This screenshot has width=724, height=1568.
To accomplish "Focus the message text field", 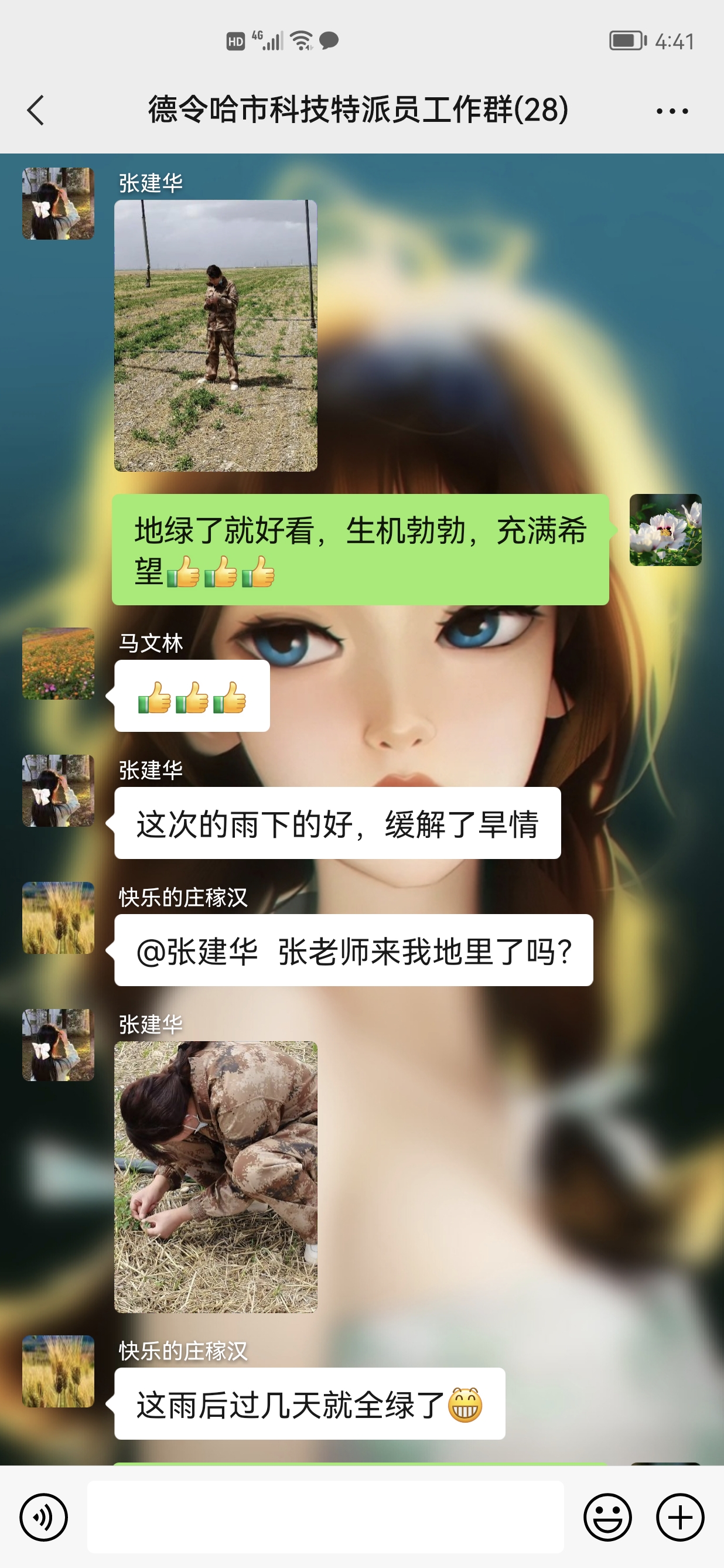I will (x=325, y=1517).
